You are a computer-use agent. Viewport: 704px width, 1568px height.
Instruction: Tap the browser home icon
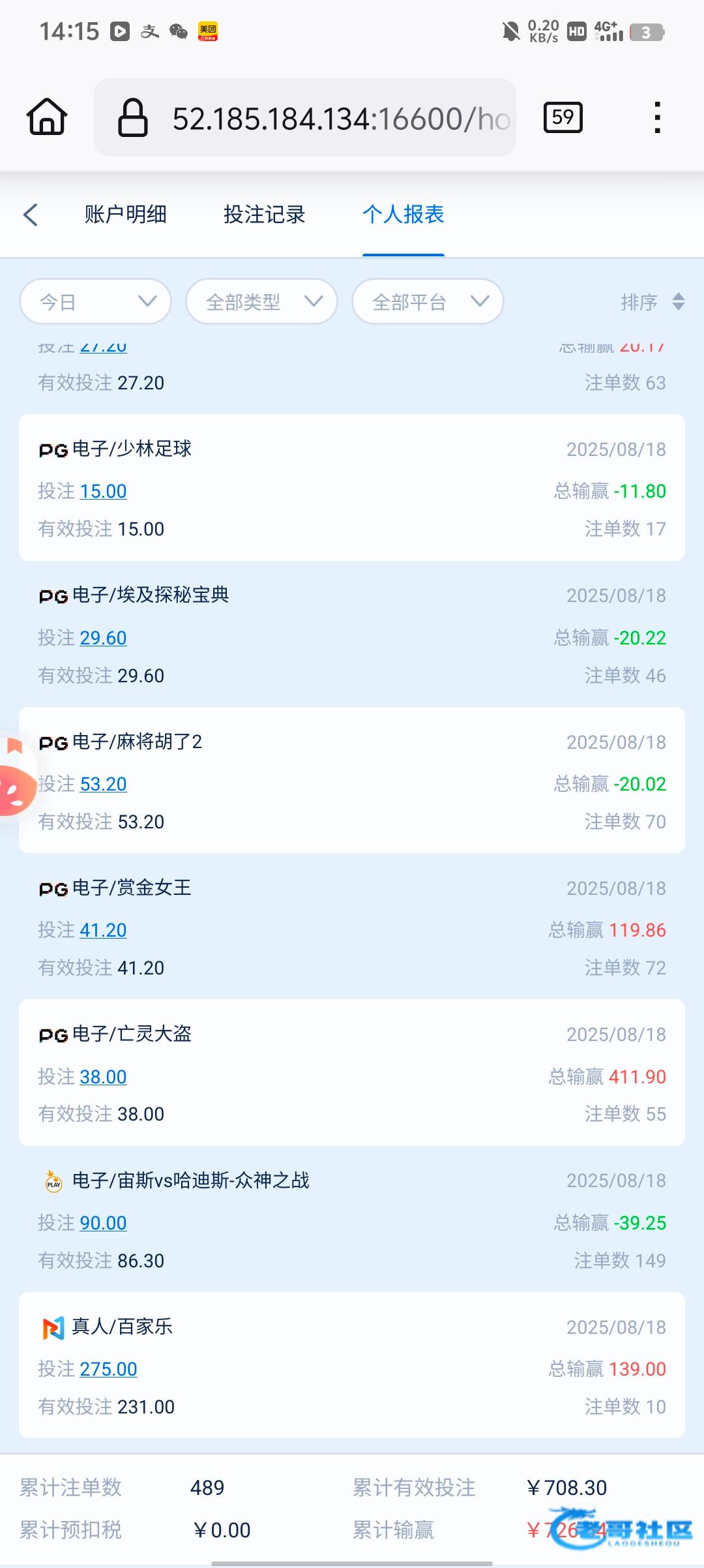(47, 117)
